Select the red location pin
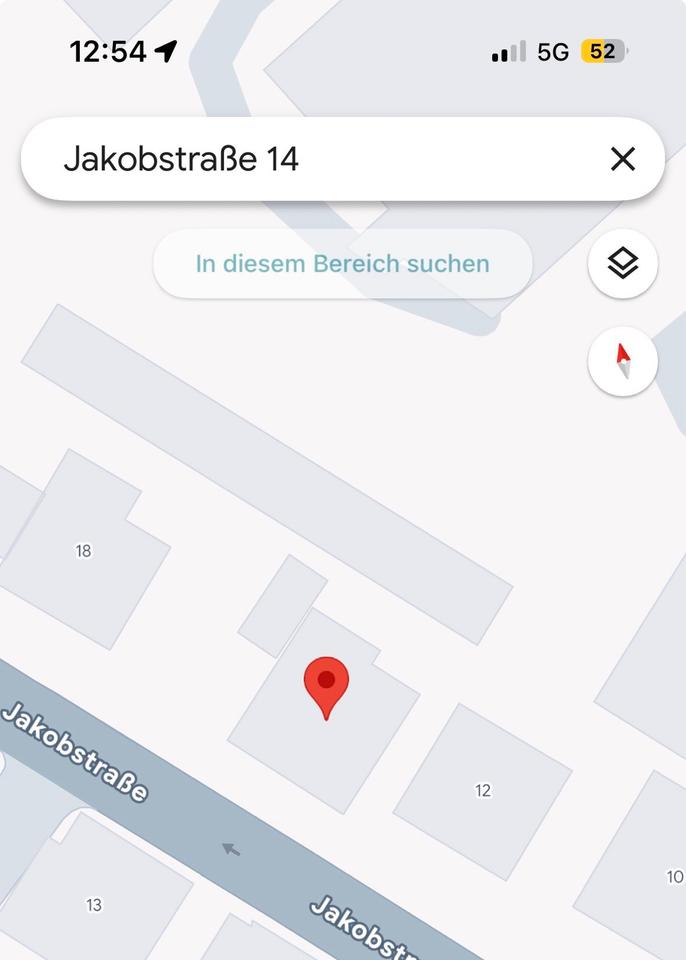The width and height of the screenshot is (686, 960). pos(326,685)
